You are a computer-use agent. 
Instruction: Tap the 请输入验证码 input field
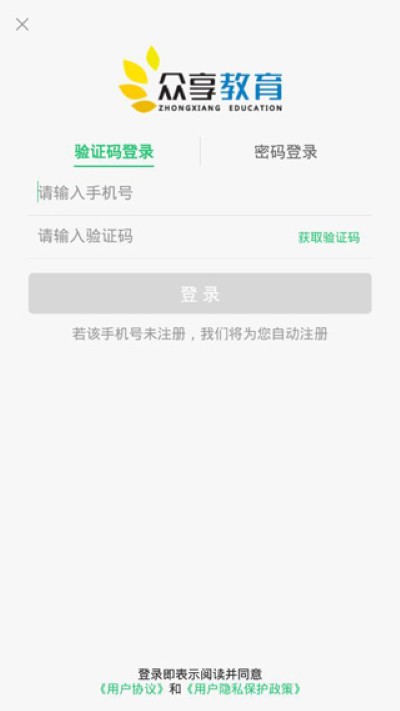159,236
